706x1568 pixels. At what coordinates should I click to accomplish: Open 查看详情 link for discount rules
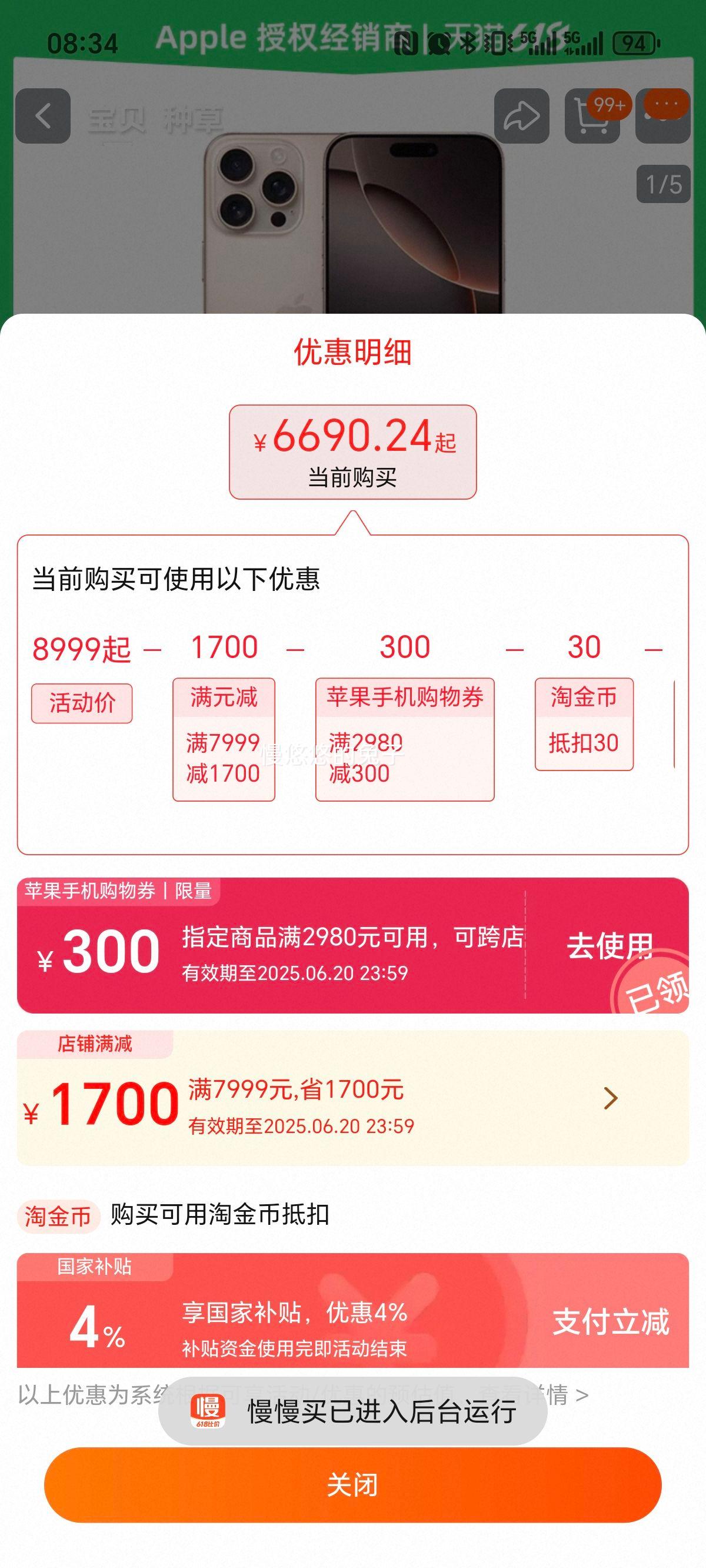(x=560, y=1394)
